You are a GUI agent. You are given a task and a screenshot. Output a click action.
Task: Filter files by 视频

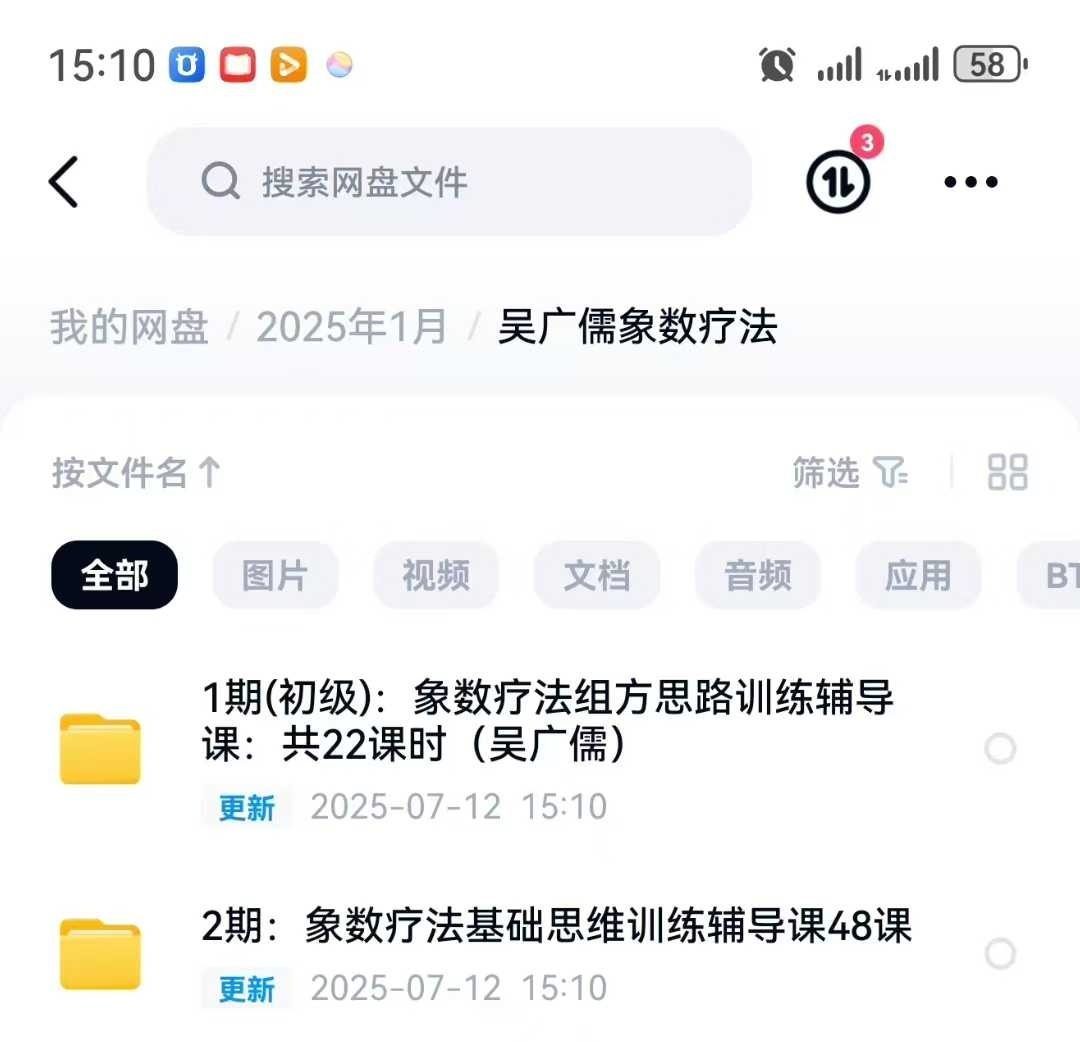(436, 575)
